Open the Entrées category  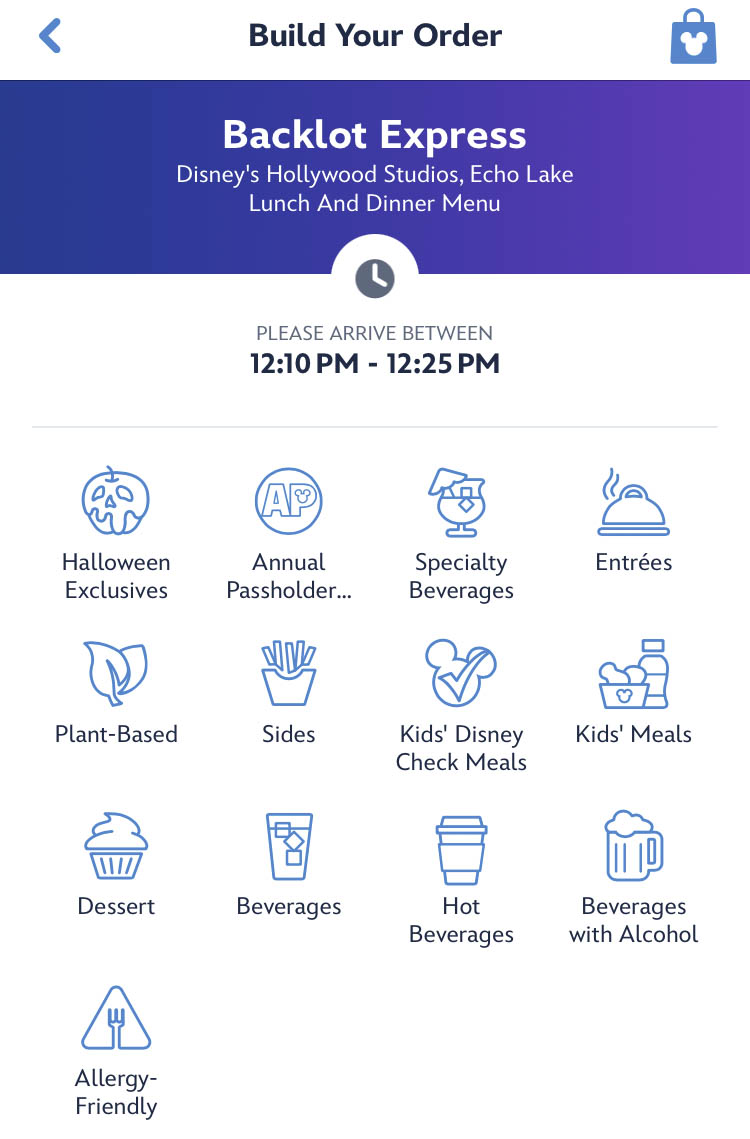pyautogui.click(x=634, y=520)
